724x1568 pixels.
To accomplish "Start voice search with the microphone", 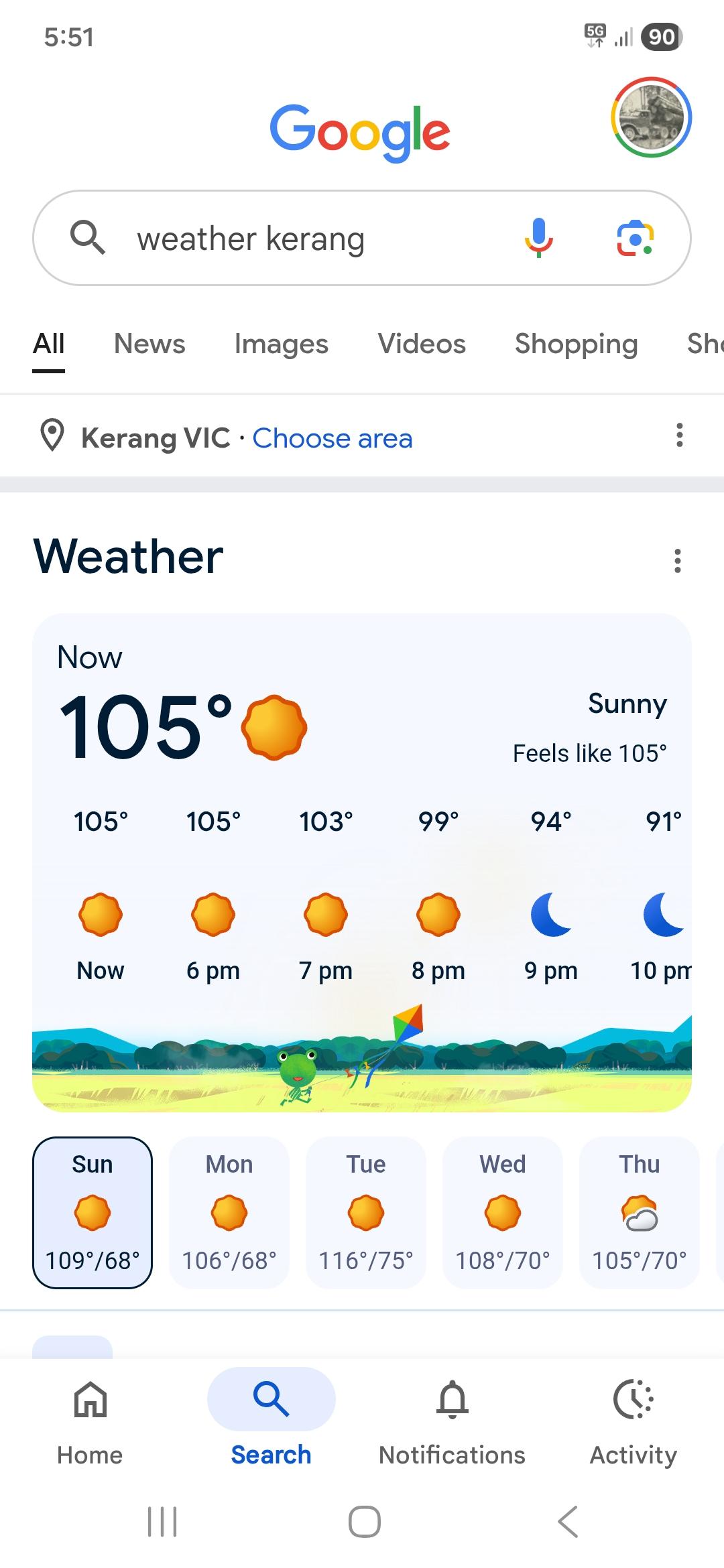I will click(538, 238).
